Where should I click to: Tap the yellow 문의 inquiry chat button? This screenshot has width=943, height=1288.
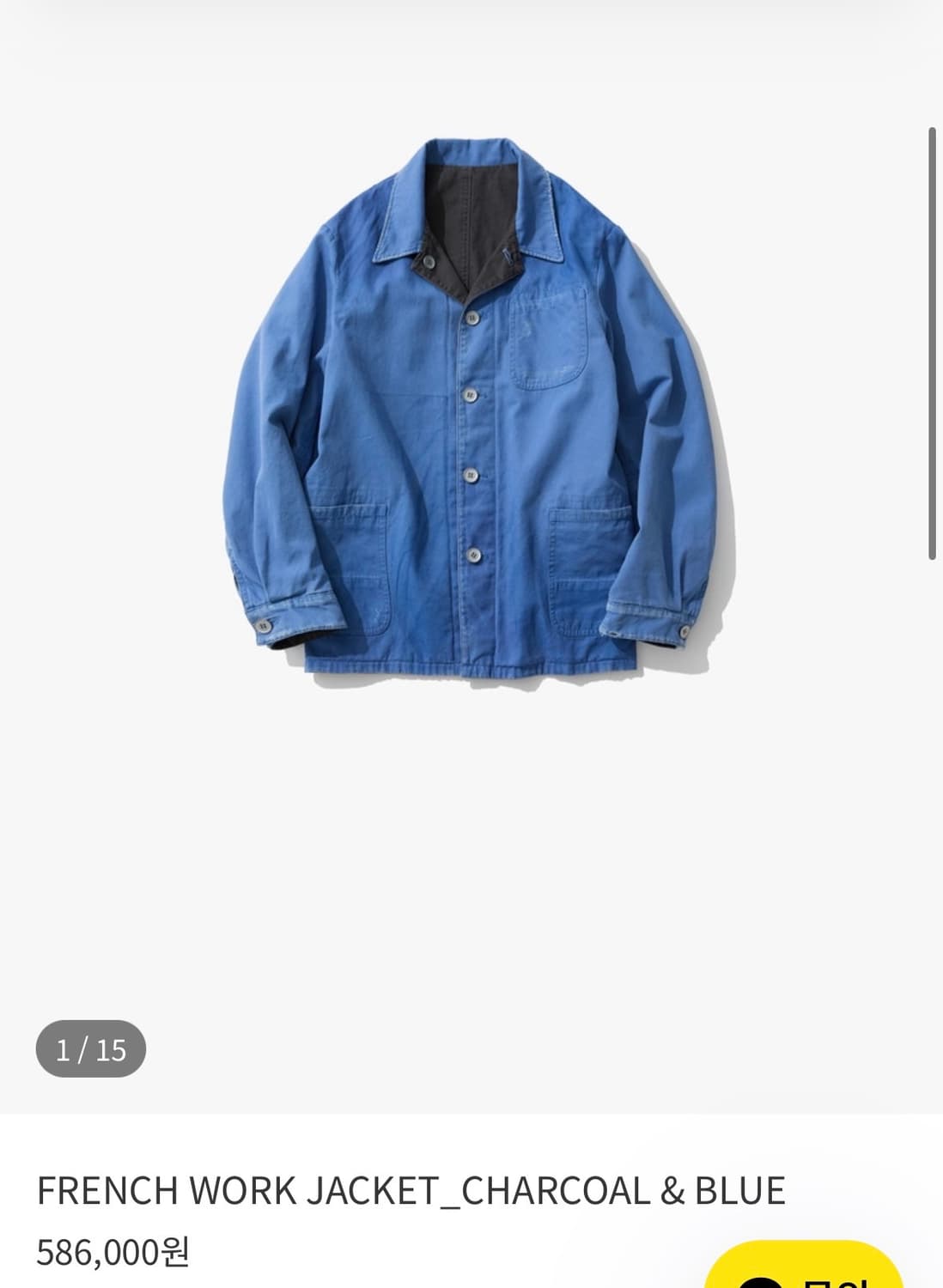pyautogui.click(x=802, y=1271)
